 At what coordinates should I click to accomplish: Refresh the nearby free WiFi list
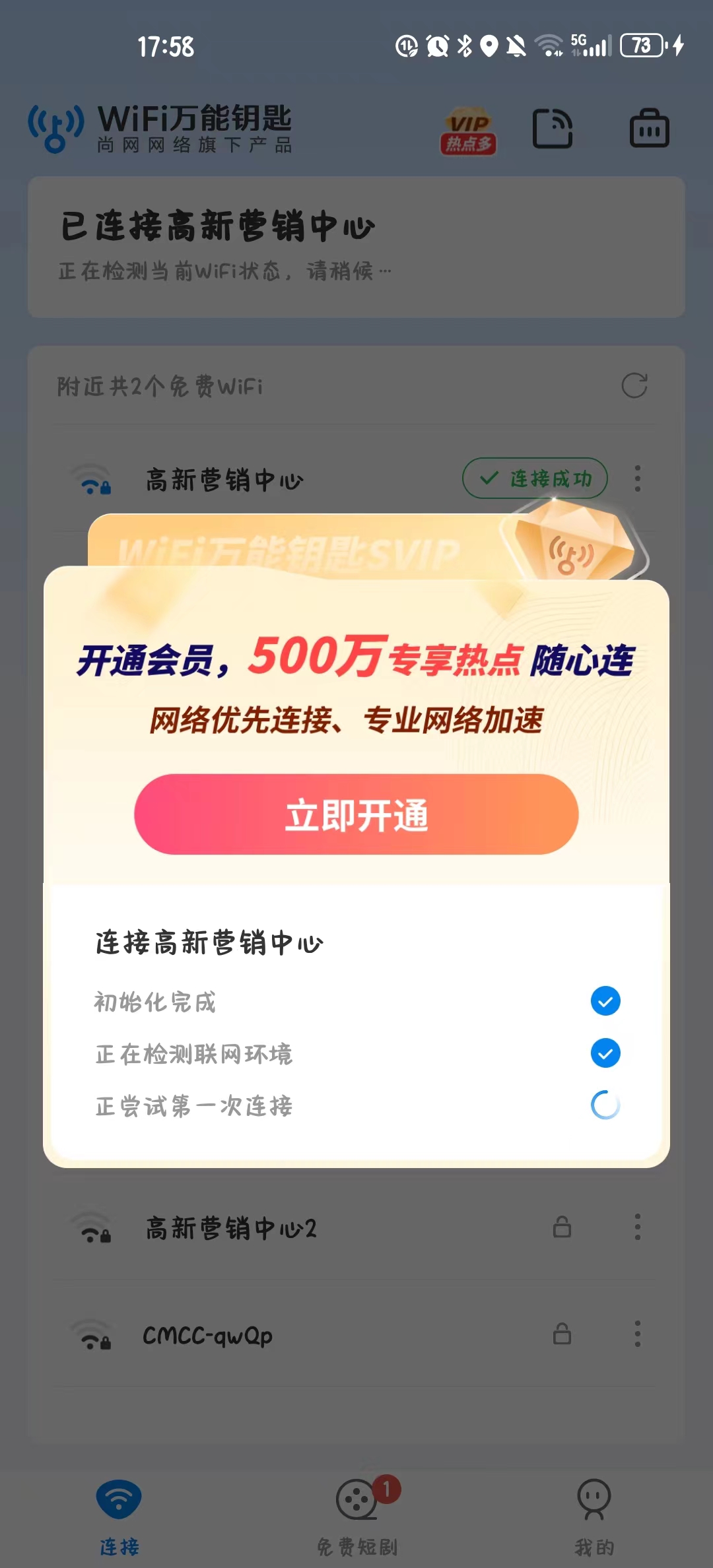point(634,386)
